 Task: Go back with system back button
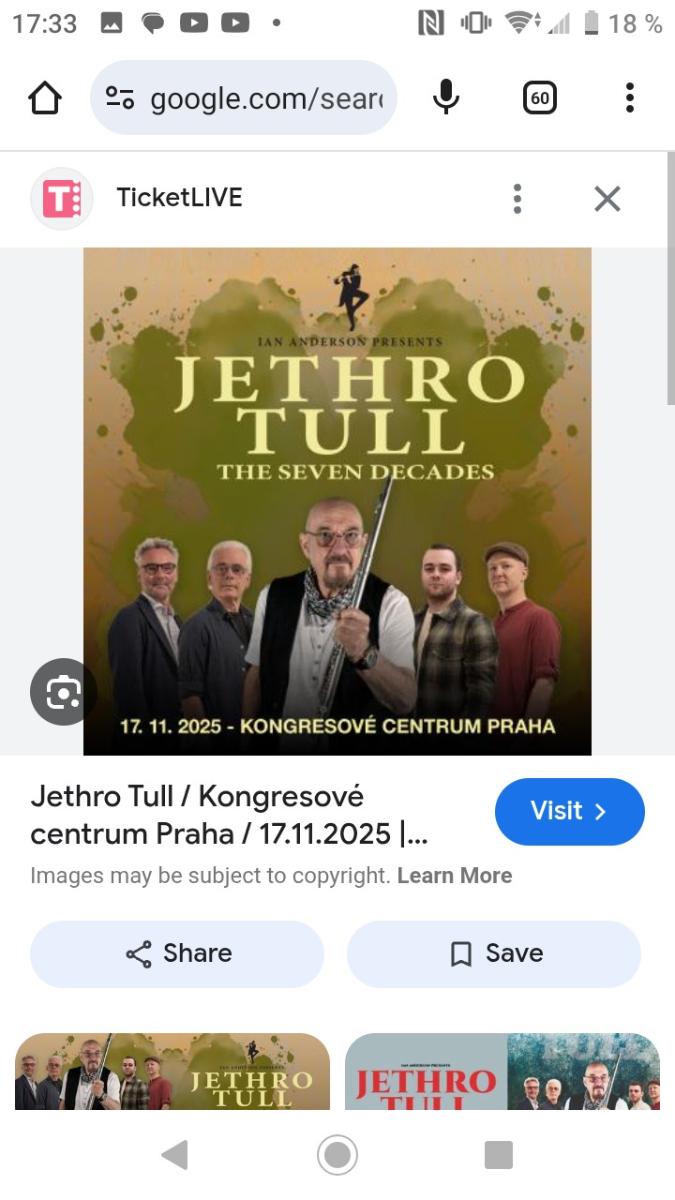(x=174, y=1155)
